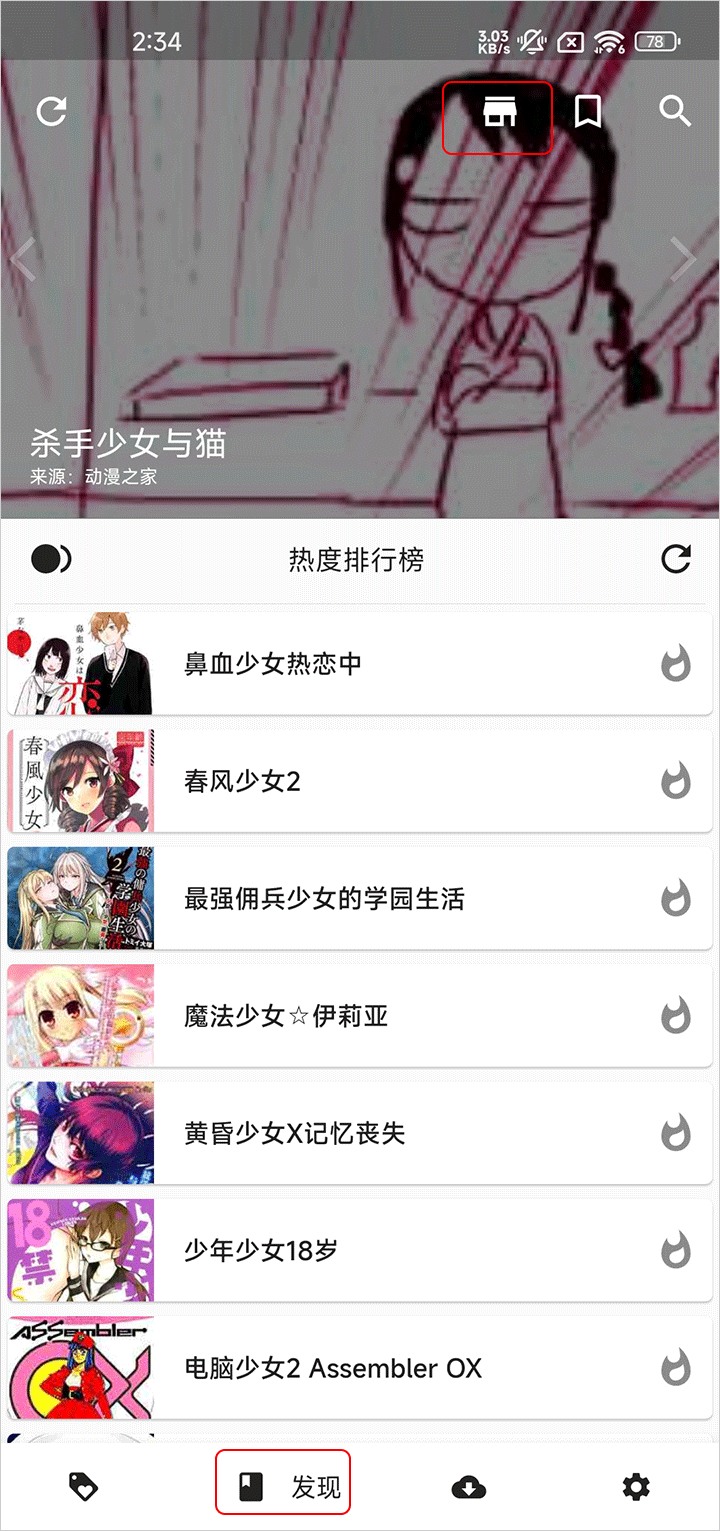Tap the flame toggle beside 魔法少女☆伊莉亚
Screen dimensions: 720x1531
click(675, 1015)
